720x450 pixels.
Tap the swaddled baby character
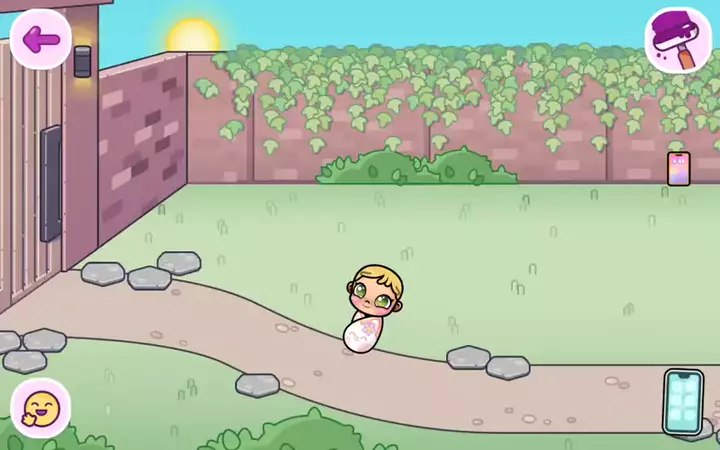coord(372,310)
